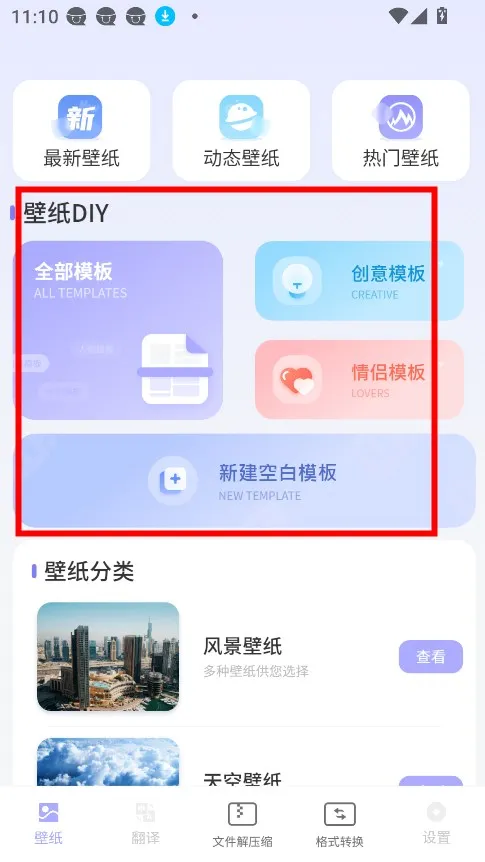Image resolution: width=485 pixels, height=862 pixels.
Task: Switch to the 格式转换 tab
Action: pos(339,824)
